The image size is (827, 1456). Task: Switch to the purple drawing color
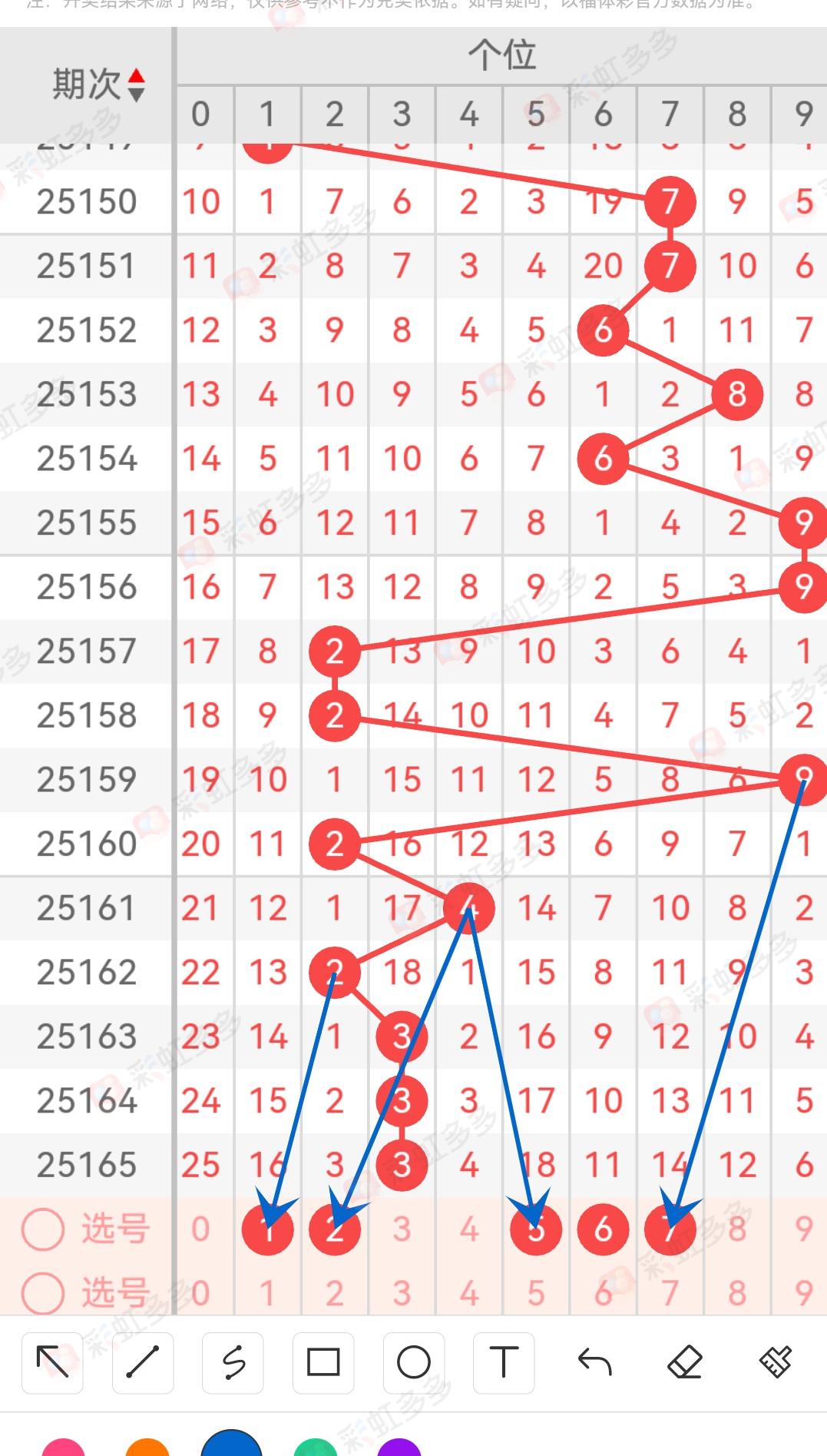point(399,1448)
